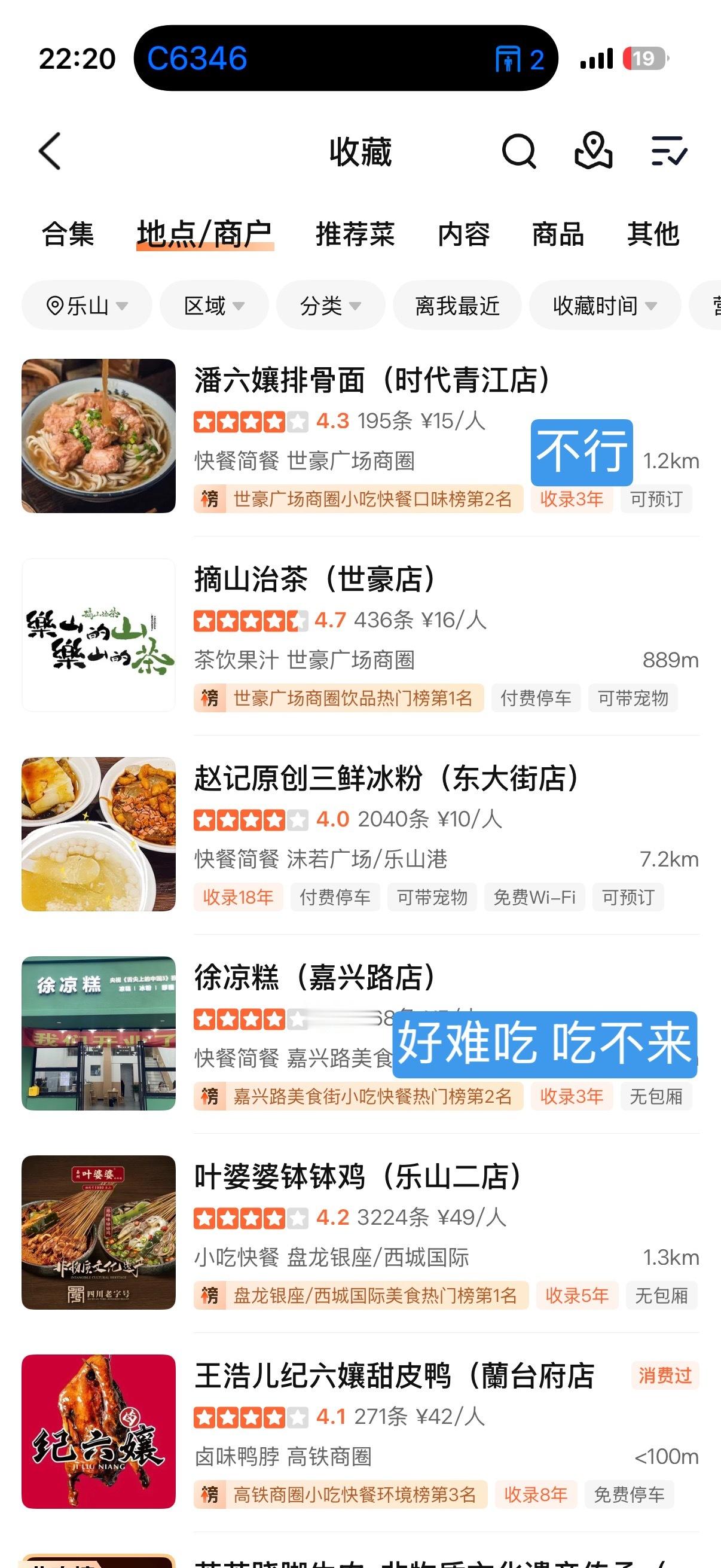Open the batch manage list icon
Image resolution: width=721 pixels, height=1568 pixels.
click(x=668, y=150)
